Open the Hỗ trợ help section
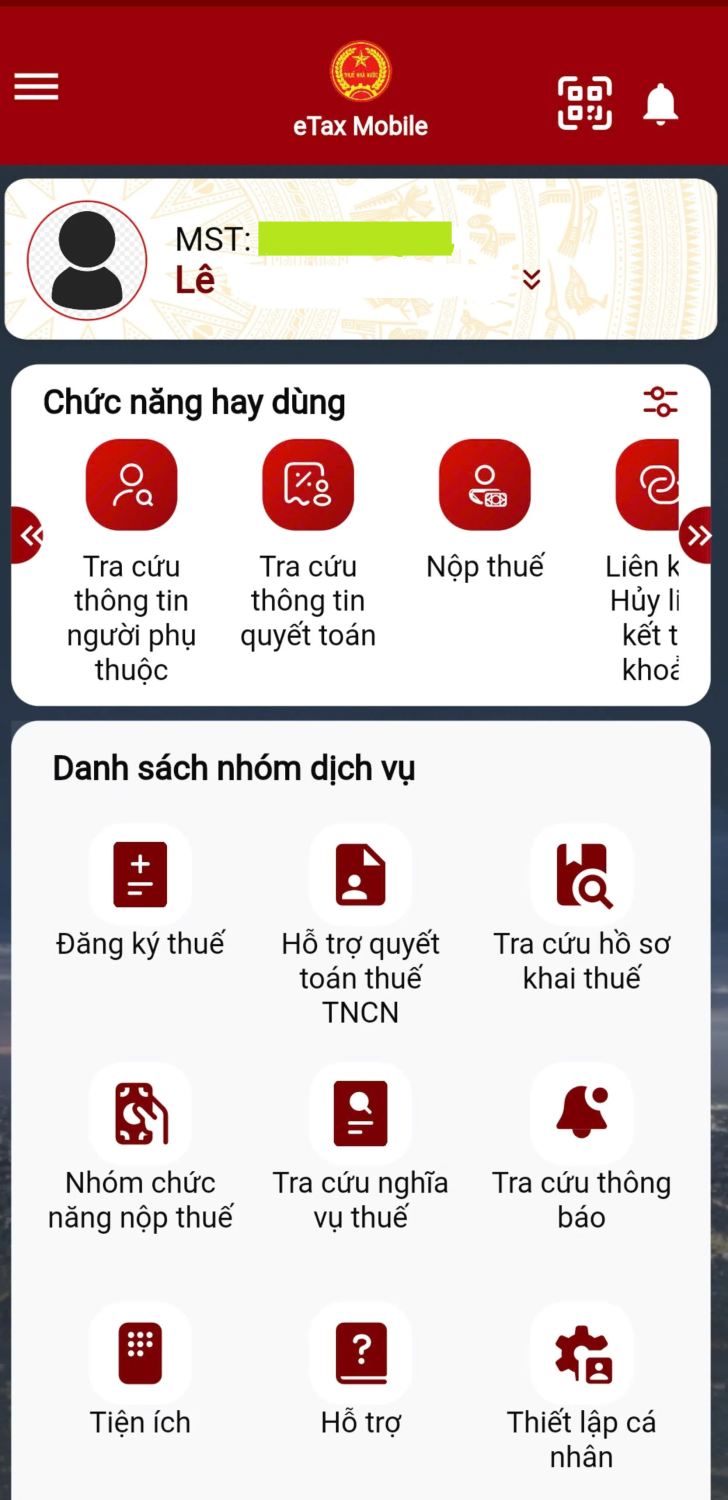The width and height of the screenshot is (728, 1500). tap(360, 1354)
